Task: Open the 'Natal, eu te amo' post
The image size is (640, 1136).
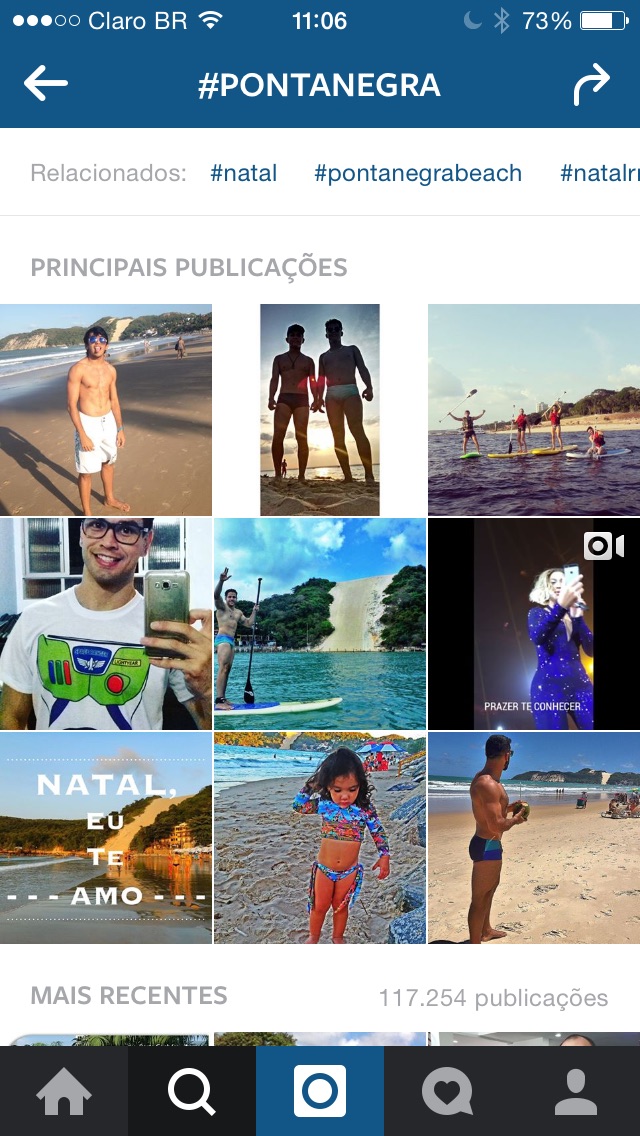Action: (106, 838)
